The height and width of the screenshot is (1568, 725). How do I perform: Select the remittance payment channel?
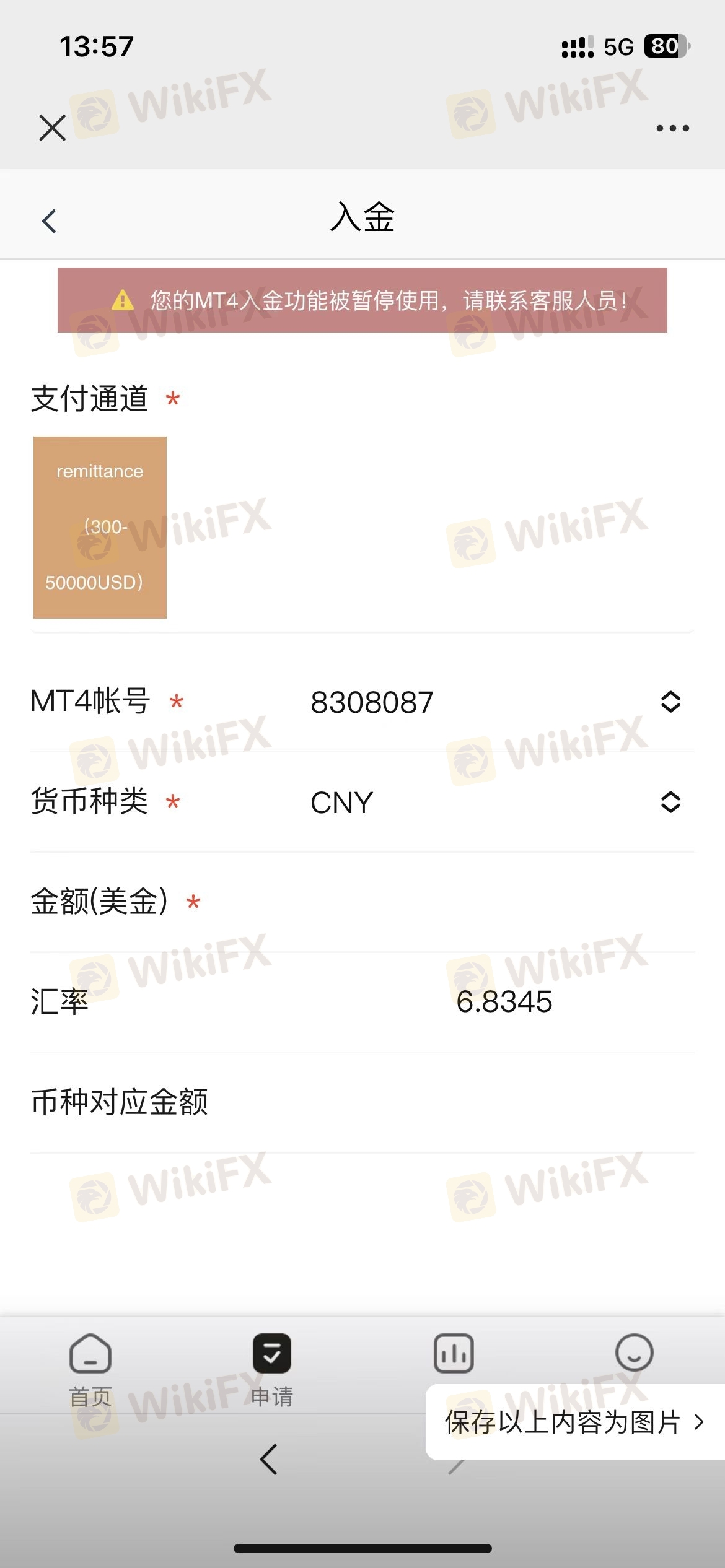click(x=100, y=527)
